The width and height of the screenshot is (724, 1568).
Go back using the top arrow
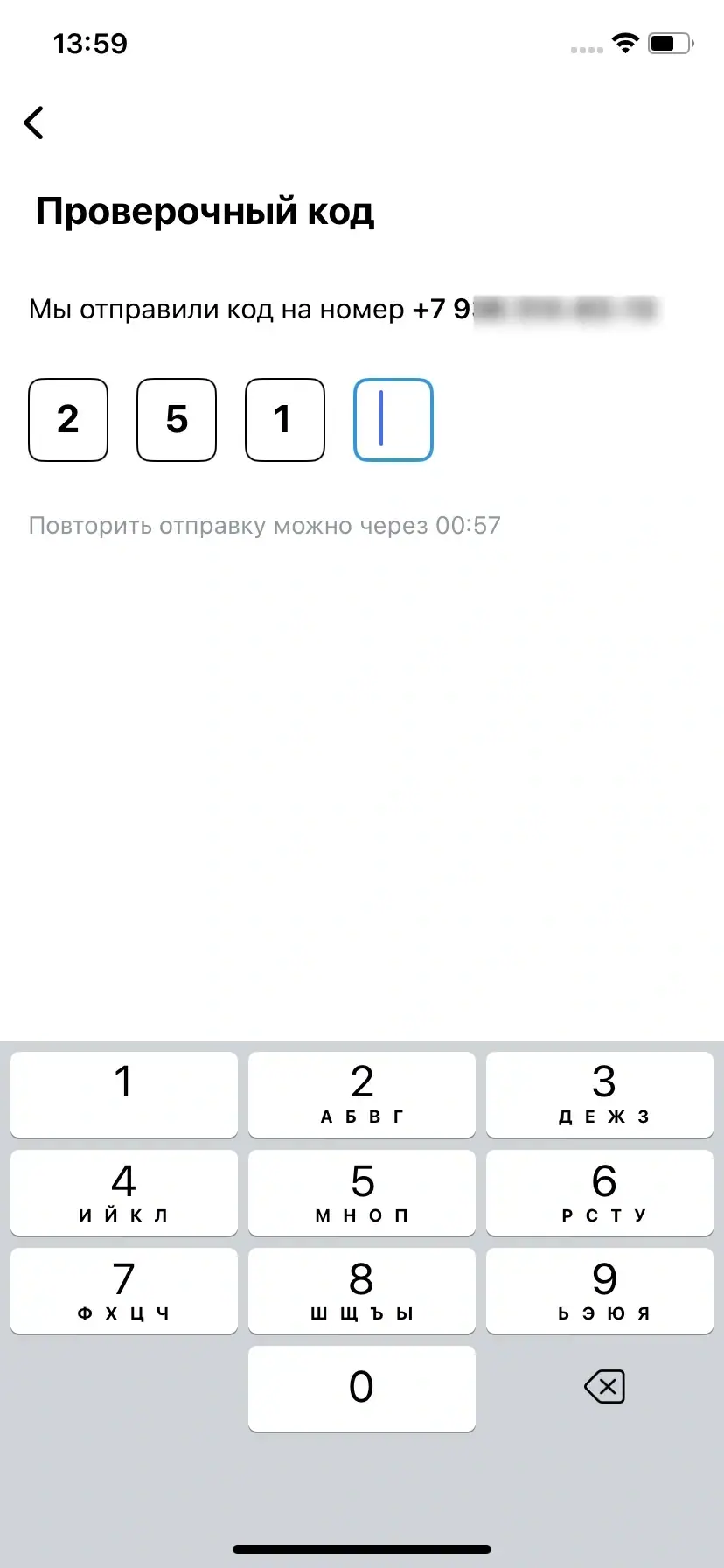(34, 122)
